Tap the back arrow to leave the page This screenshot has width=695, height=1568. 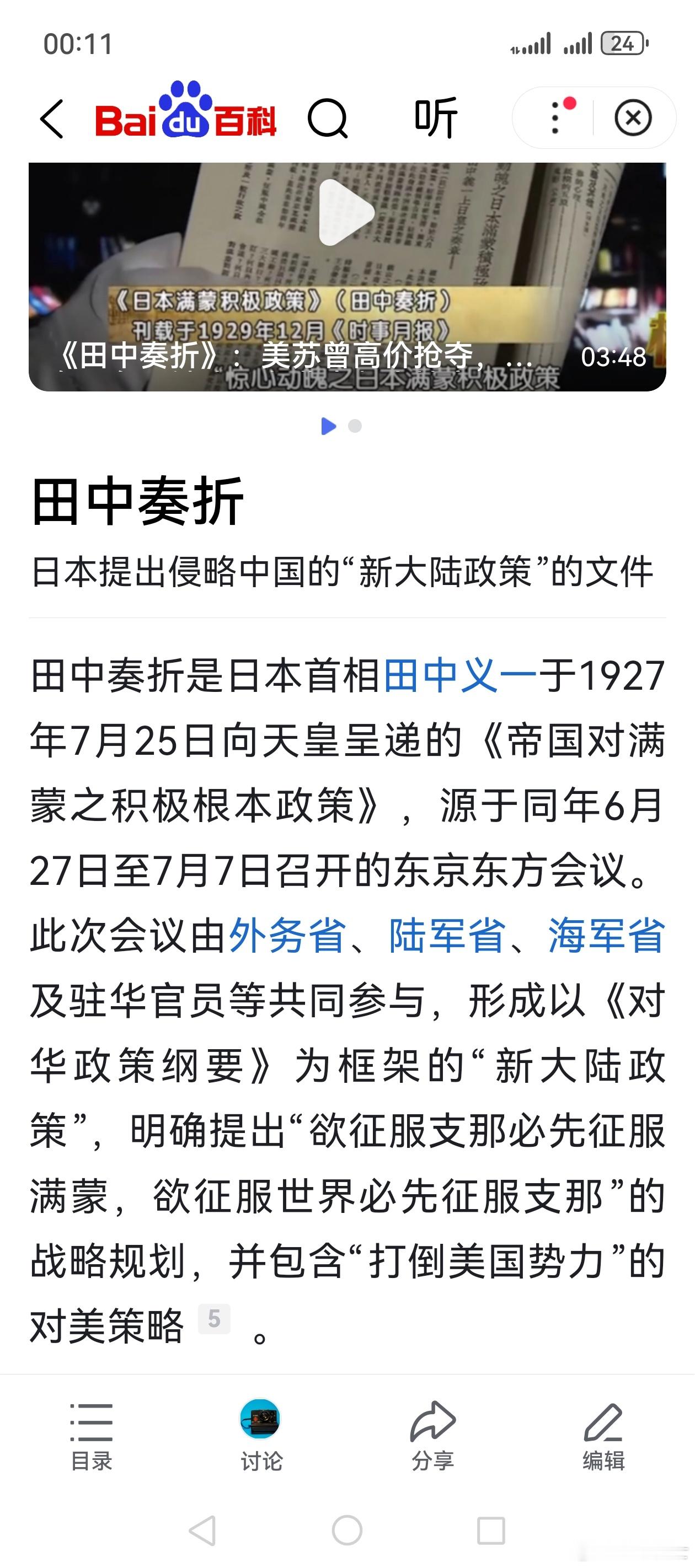[52, 118]
